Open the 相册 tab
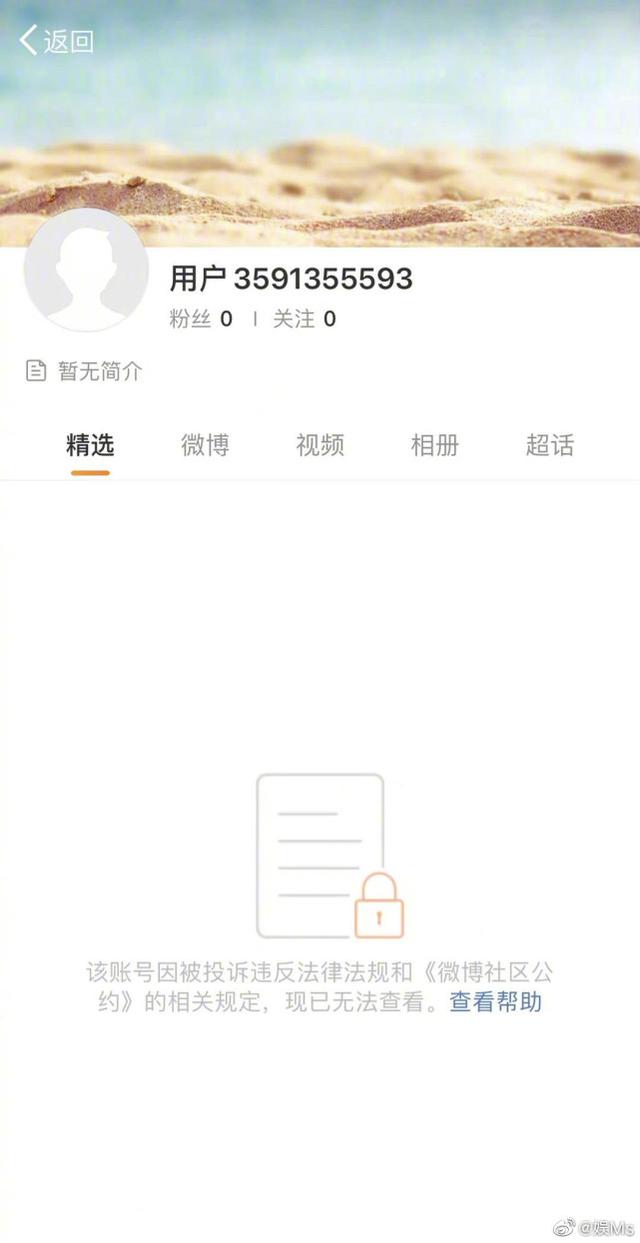The height and width of the screenshot is (1243, 640). [435, 446]
